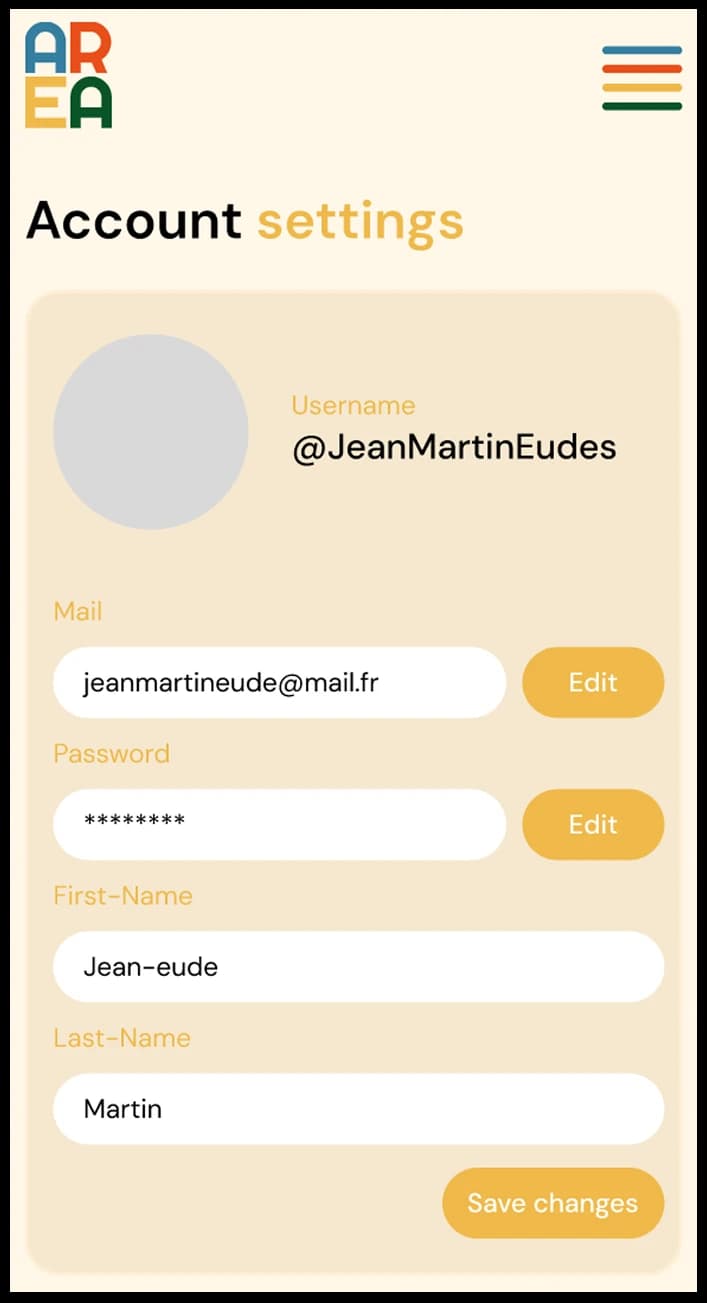Focus the Mail input field
This screenshot has height=1303, width=707.
coord(279,683)
